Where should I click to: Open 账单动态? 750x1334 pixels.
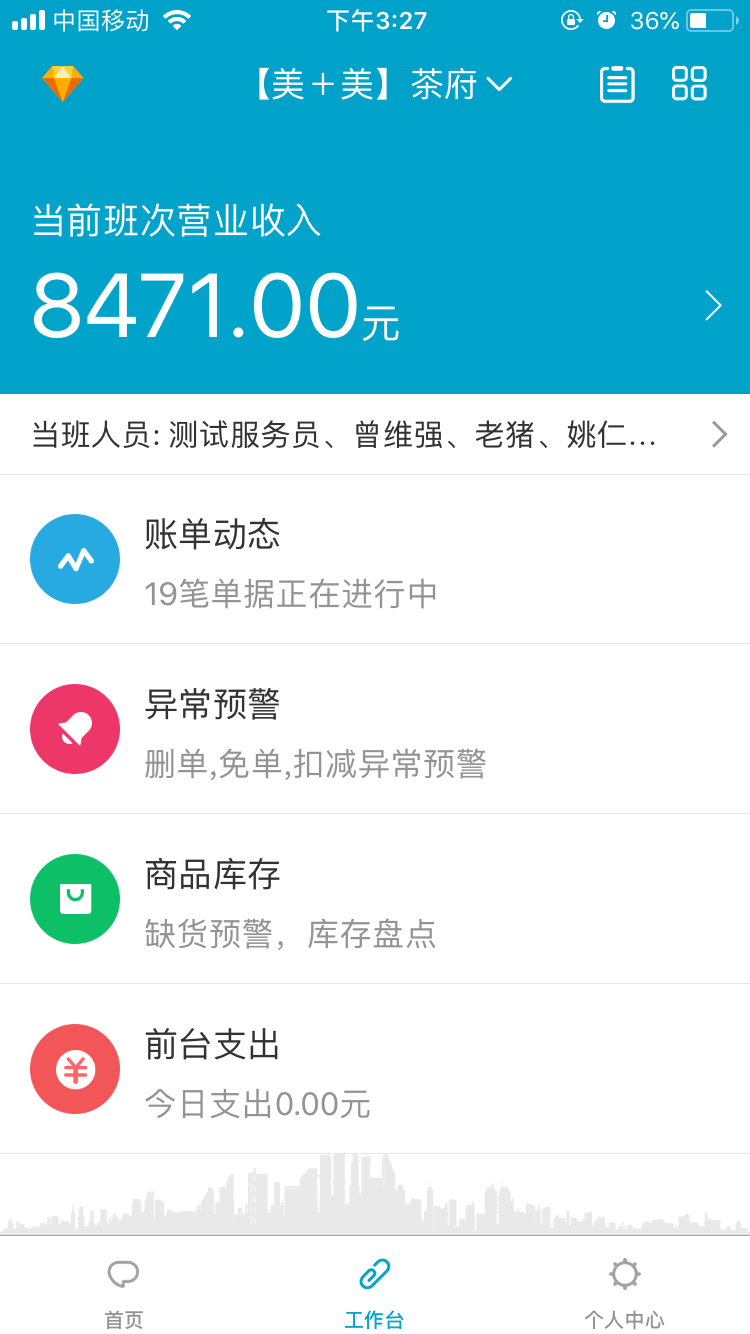click(375, 559)
